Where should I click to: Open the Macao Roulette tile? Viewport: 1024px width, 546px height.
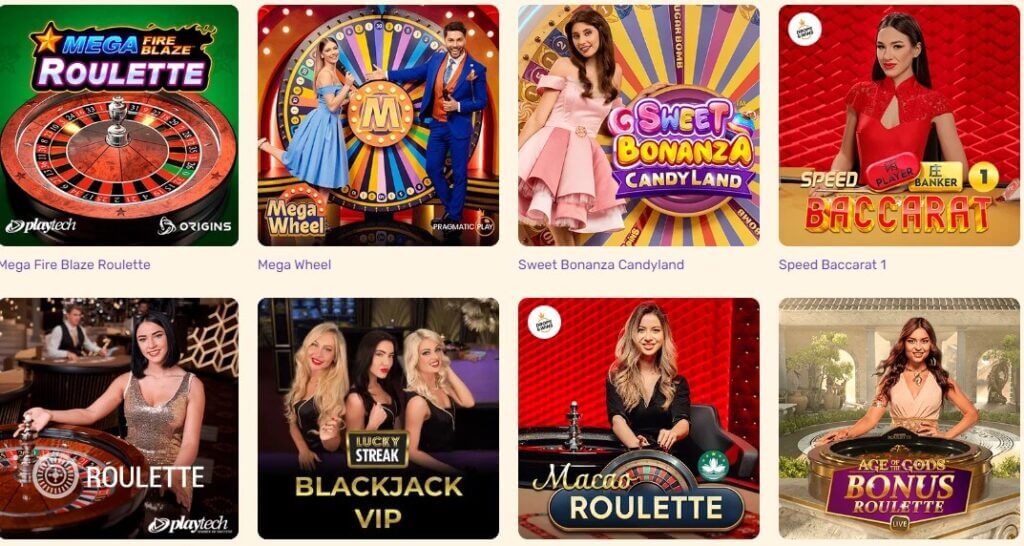(638, 418)
